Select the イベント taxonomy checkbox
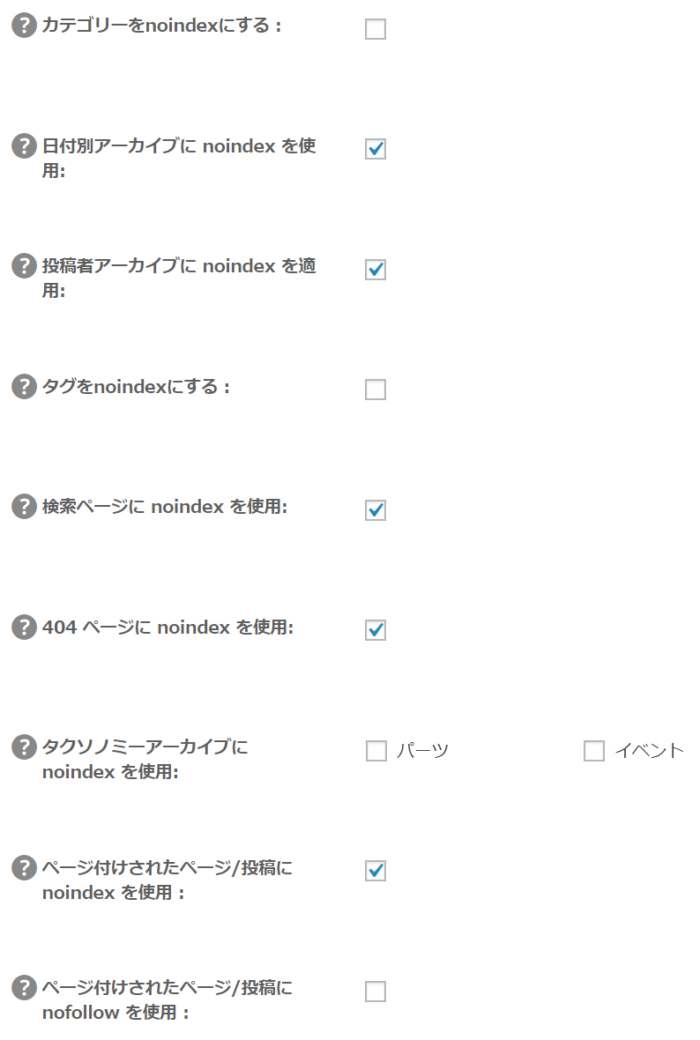Screen dimensions: 700x1040 [x=594, y=751]
